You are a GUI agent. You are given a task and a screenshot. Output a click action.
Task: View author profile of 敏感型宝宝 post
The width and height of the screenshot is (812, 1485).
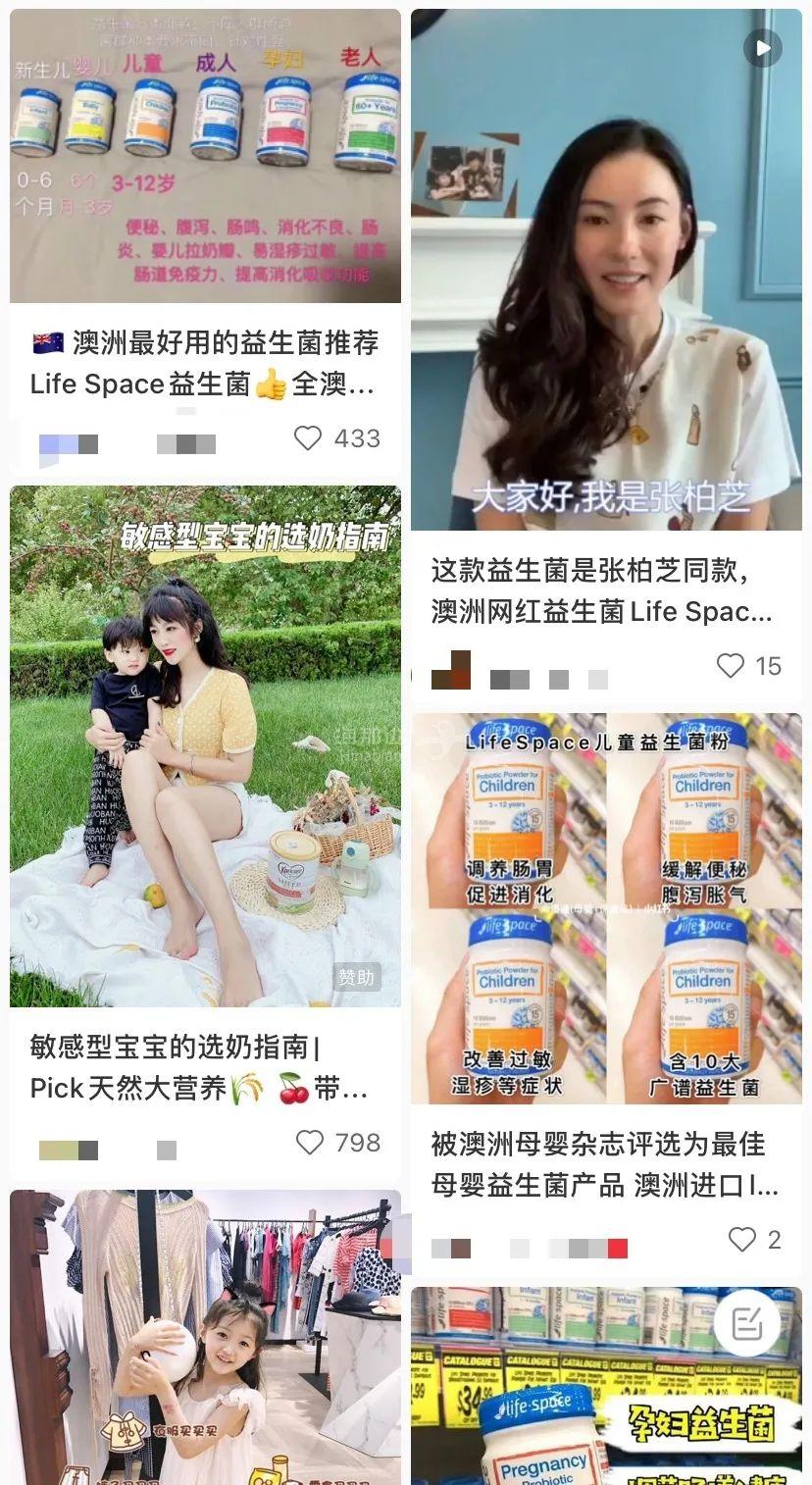coord(68,1151)
